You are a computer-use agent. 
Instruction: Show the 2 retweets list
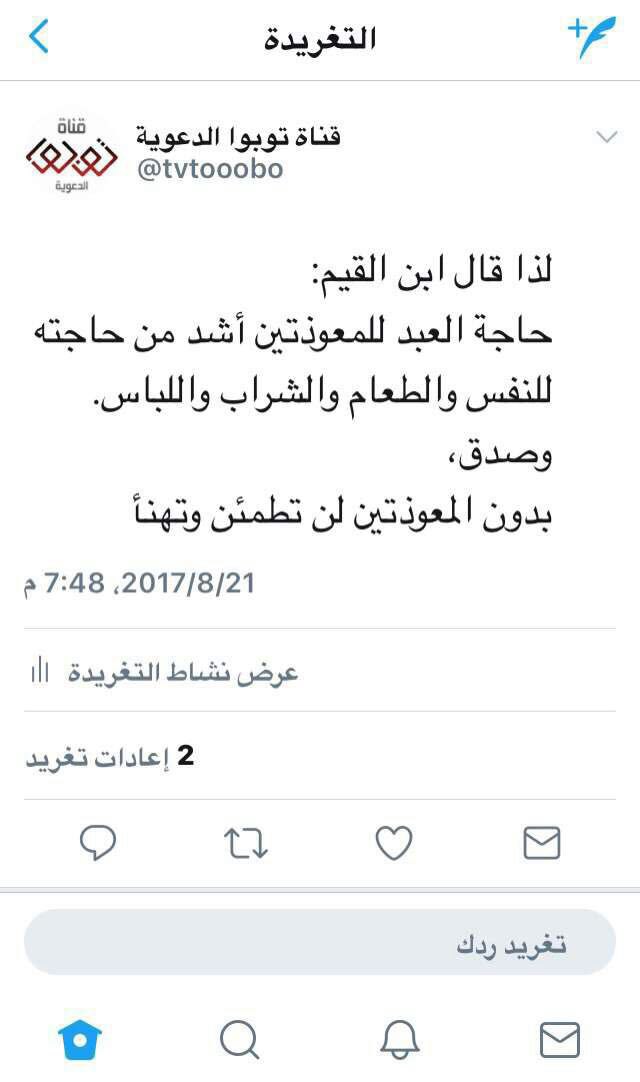pyautogui.click(x=110, y=757)
